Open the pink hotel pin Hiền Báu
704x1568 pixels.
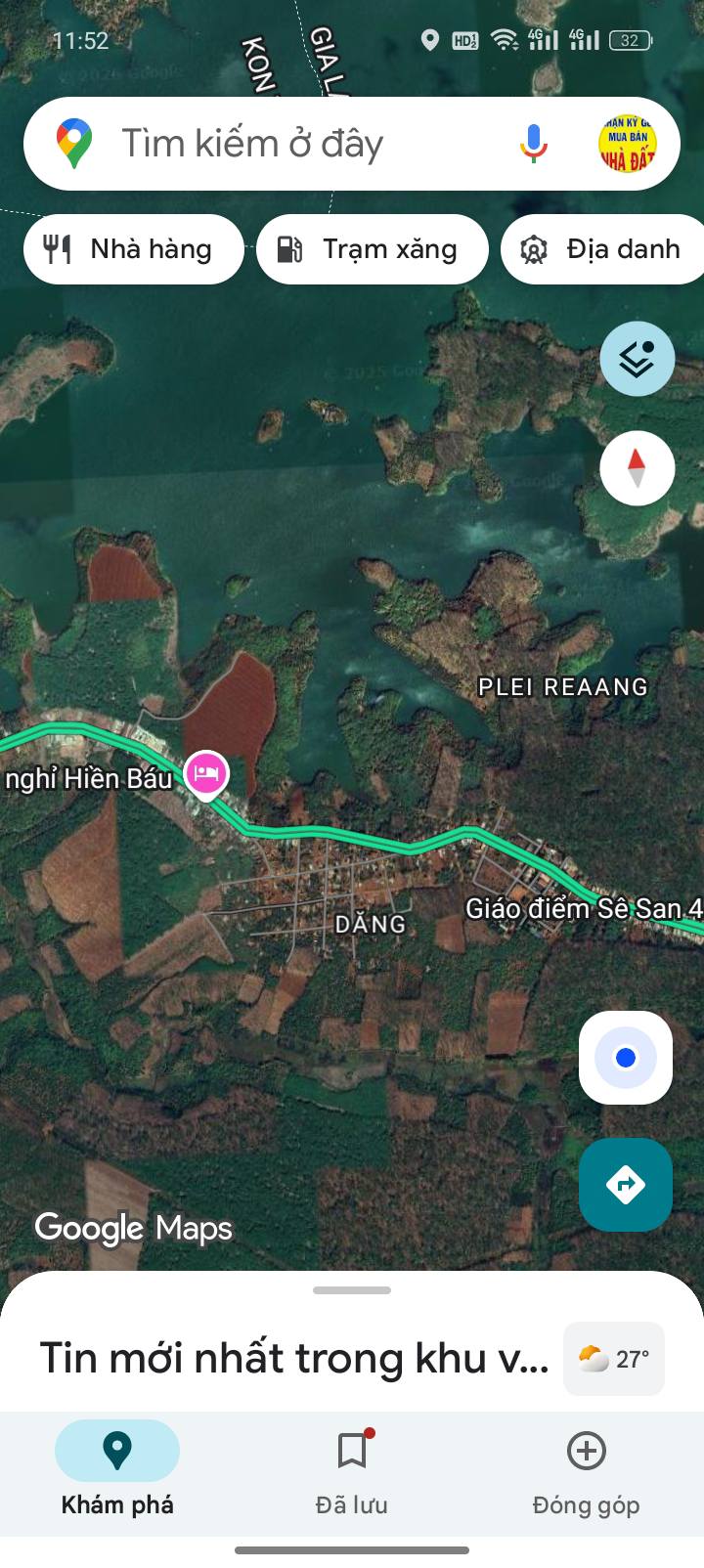tap(206, 775)
